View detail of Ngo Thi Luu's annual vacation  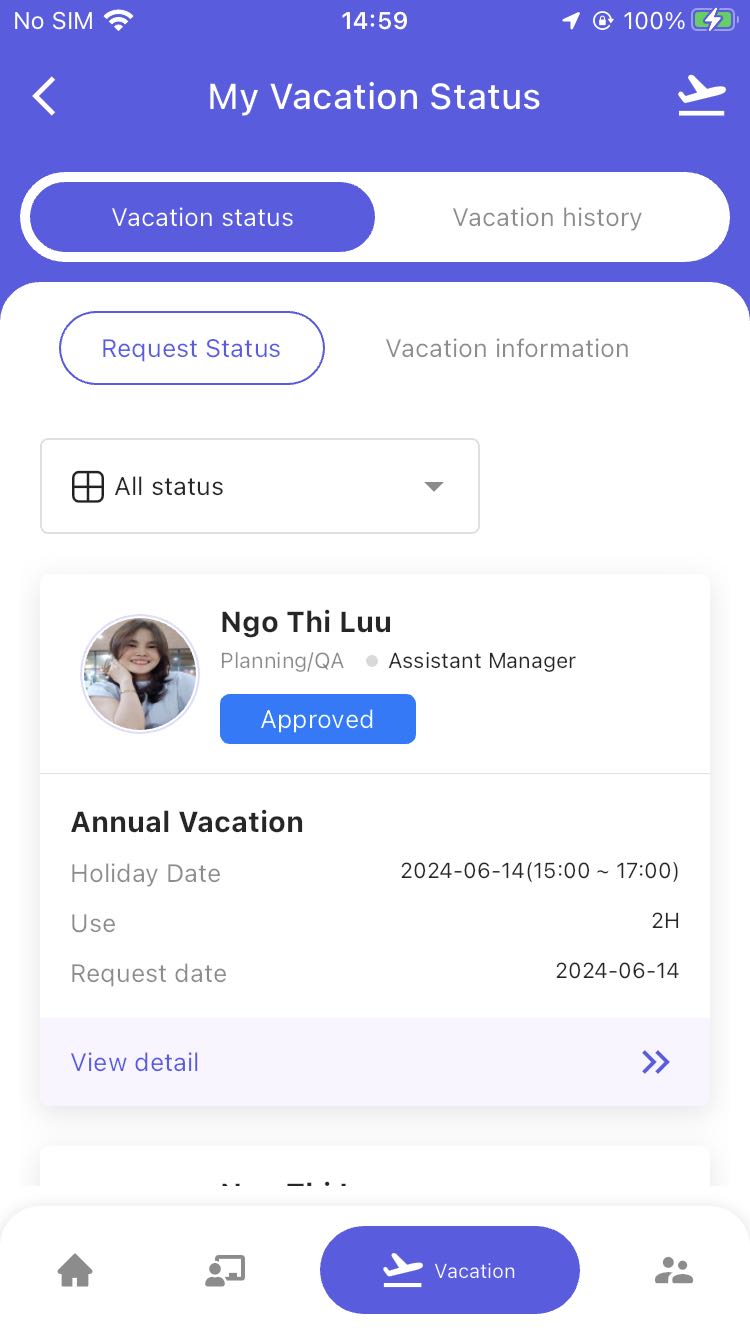click(375, 1062)
